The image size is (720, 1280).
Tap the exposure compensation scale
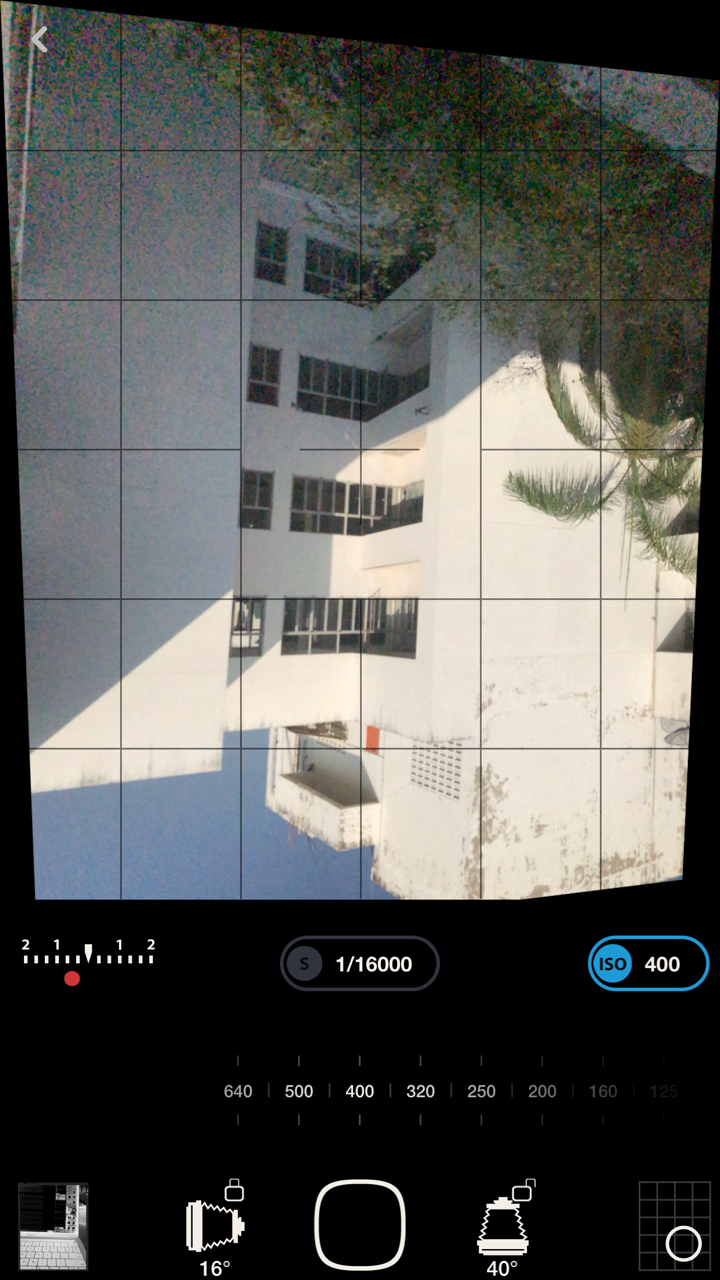88,958
